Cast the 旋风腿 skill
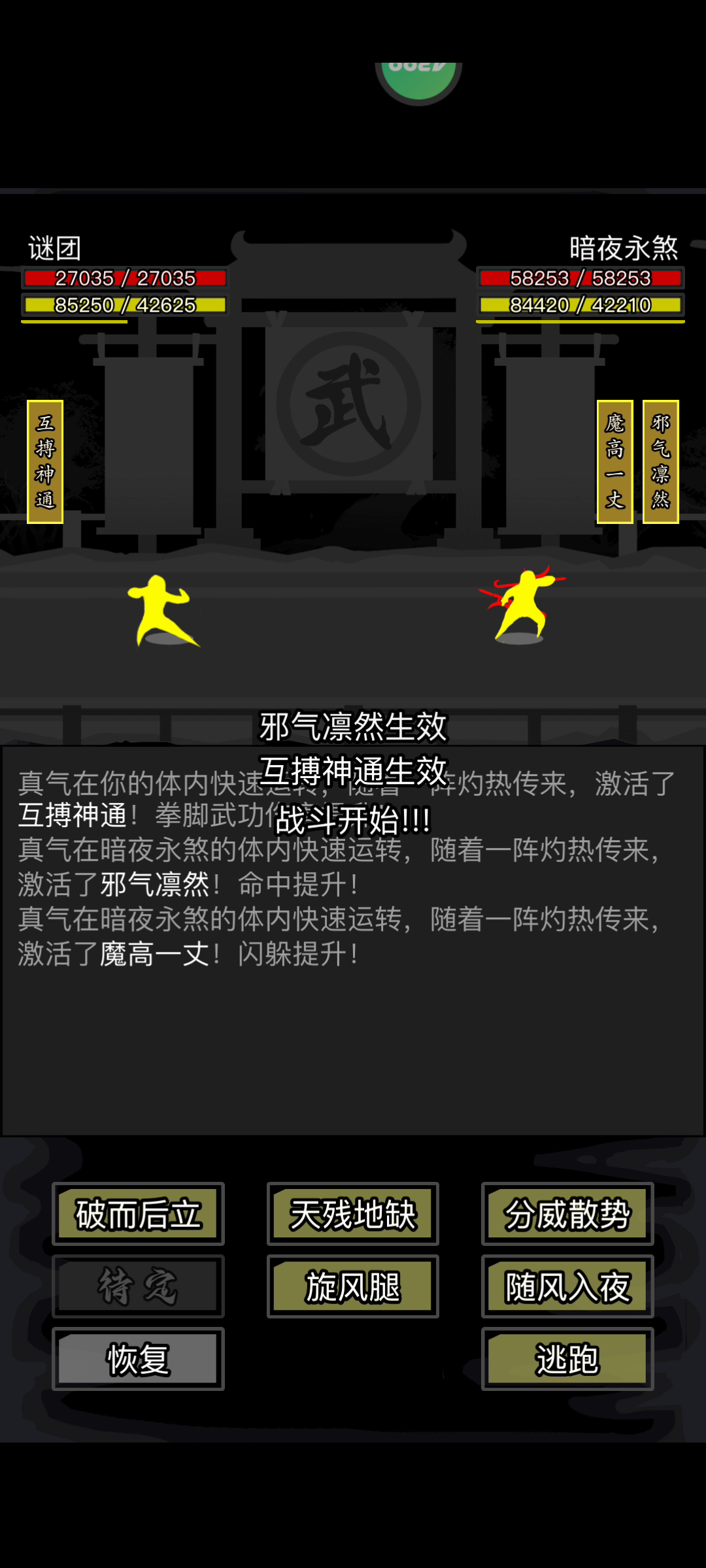 click(353, 1286)
